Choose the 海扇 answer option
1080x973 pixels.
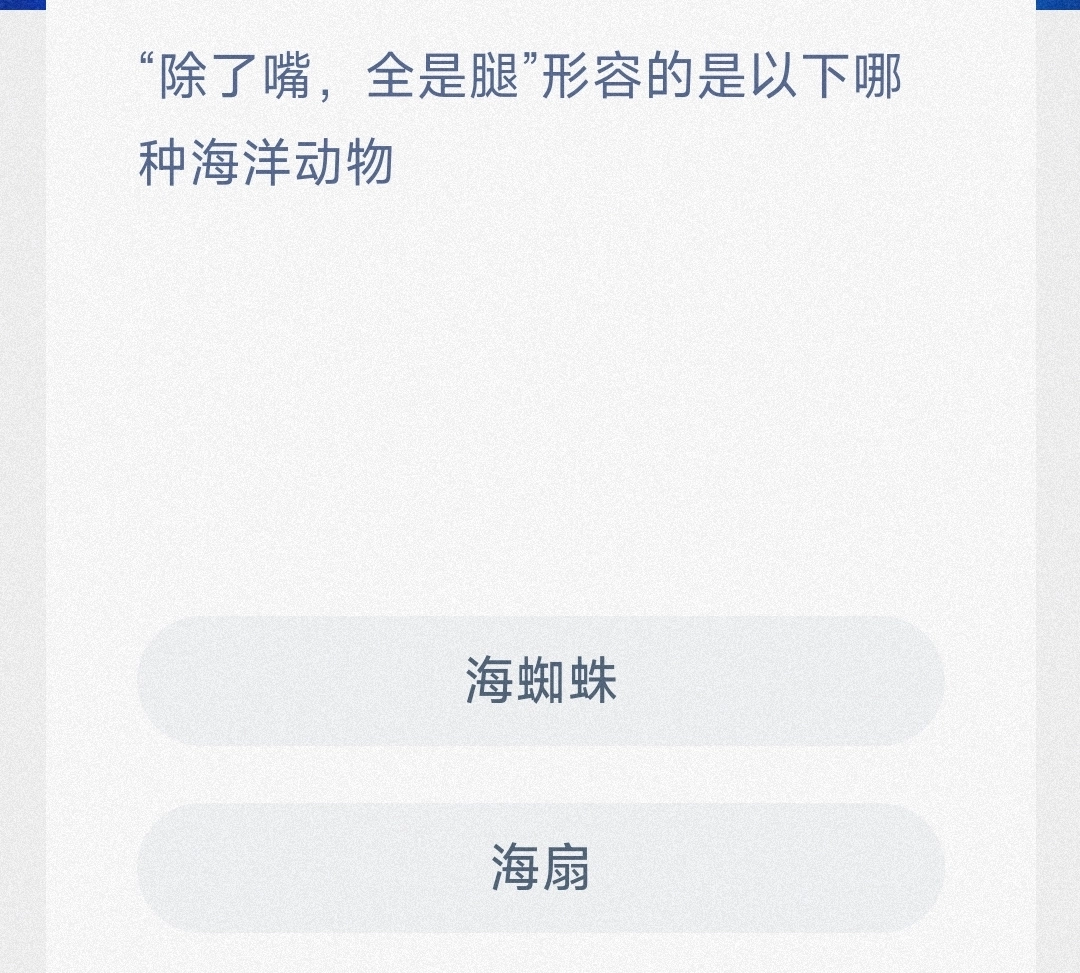pos(540,868)
